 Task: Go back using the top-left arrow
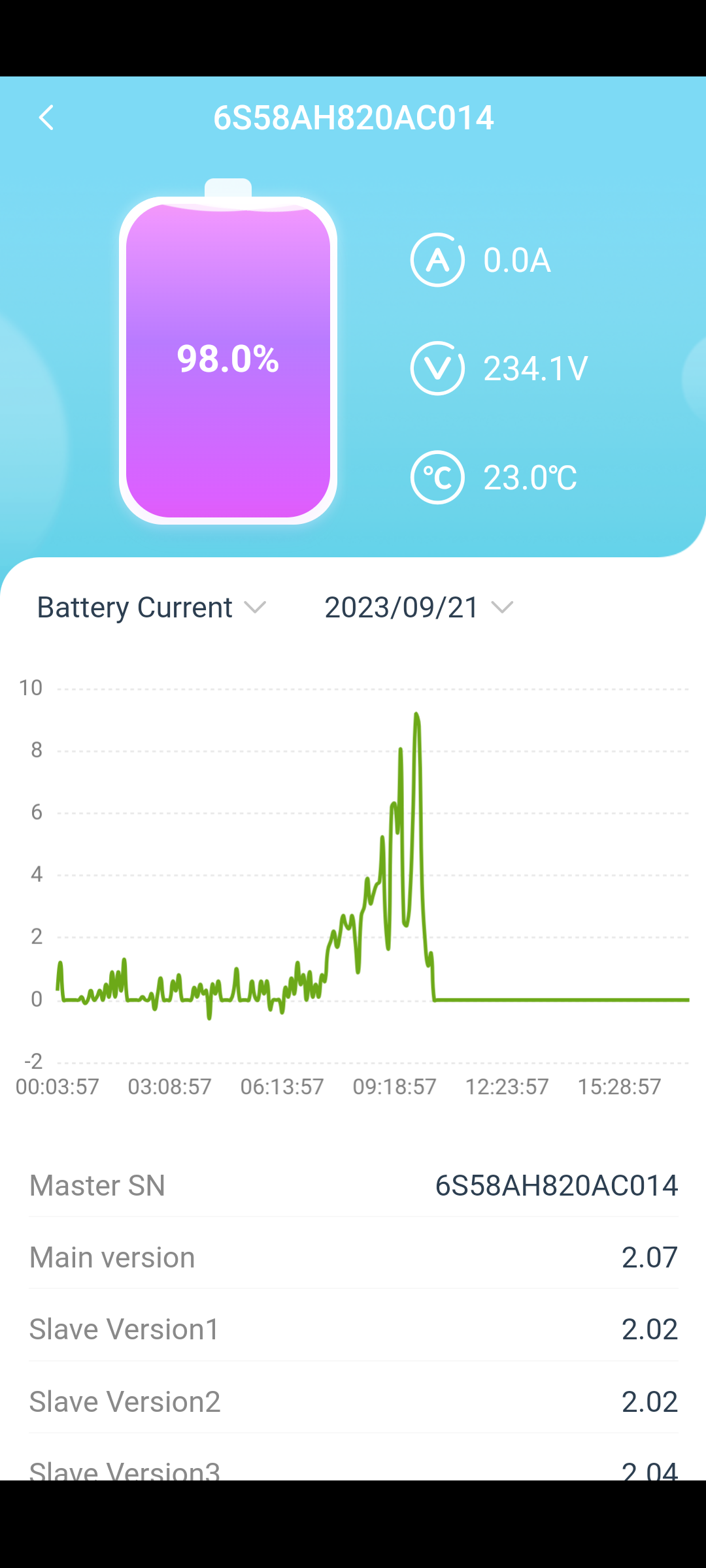46,118
